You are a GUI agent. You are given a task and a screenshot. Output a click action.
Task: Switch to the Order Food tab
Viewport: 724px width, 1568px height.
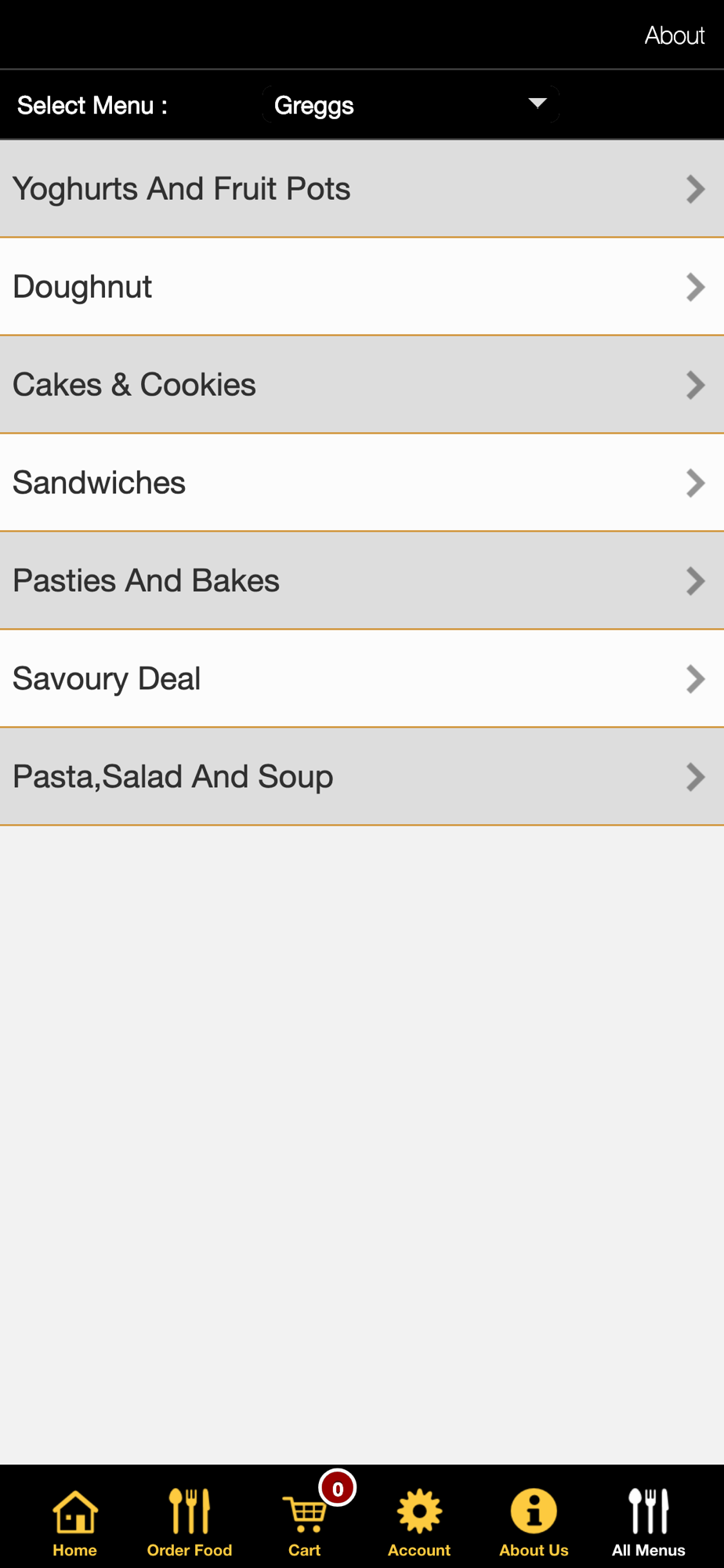190,1522
